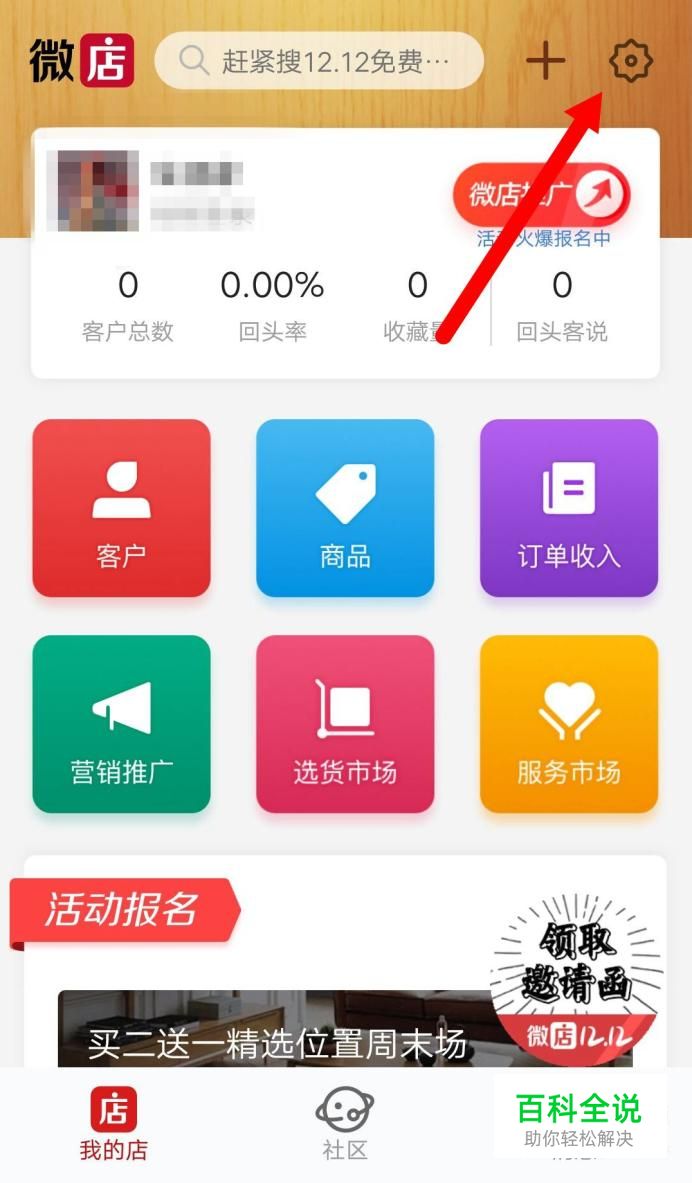Viewport: 692px width, 1183px height.
Task: View 客户总数 customer total stat
Action: pyautogui.click(x=128, y=305)
